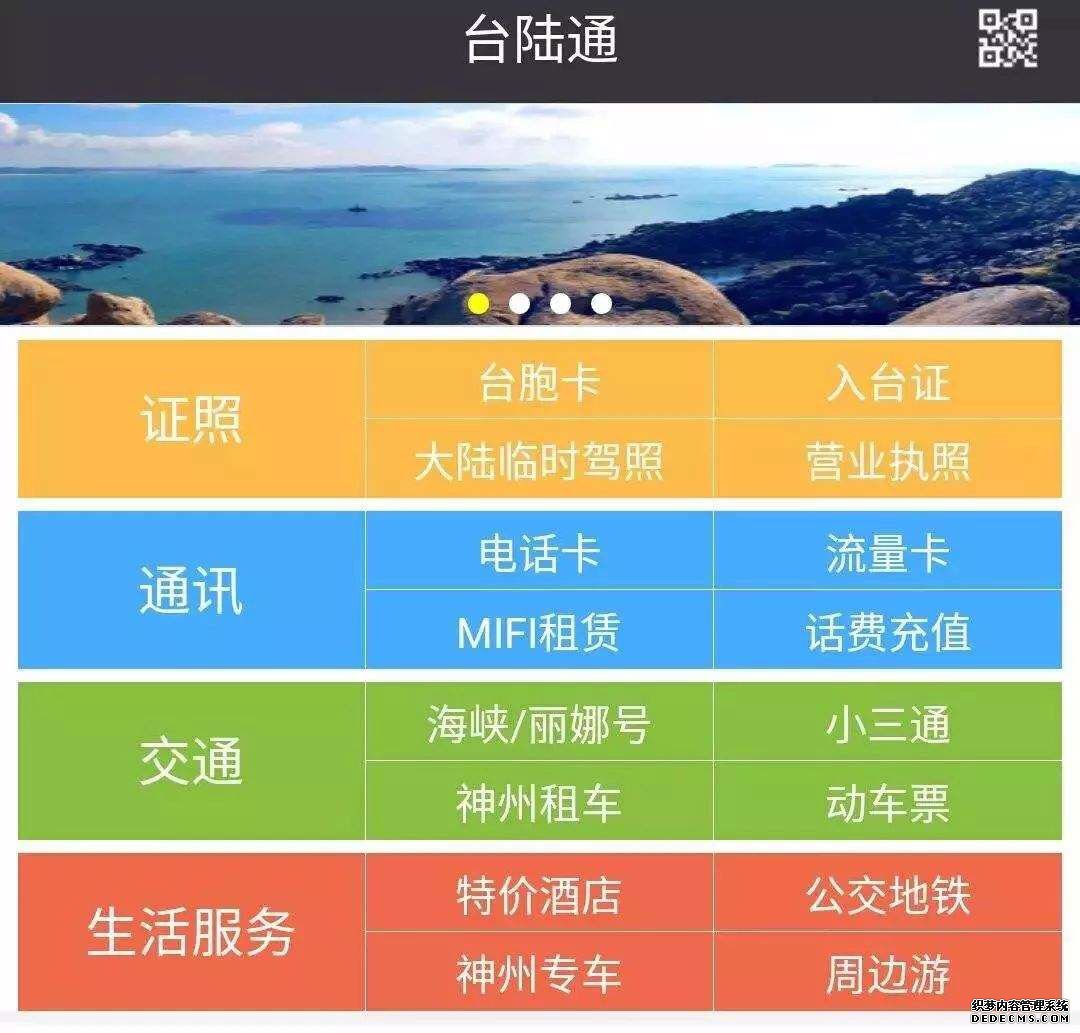Tap the second banner page dot
The height and width of the screenshot is (1033, 1080).
click(520, 303)
